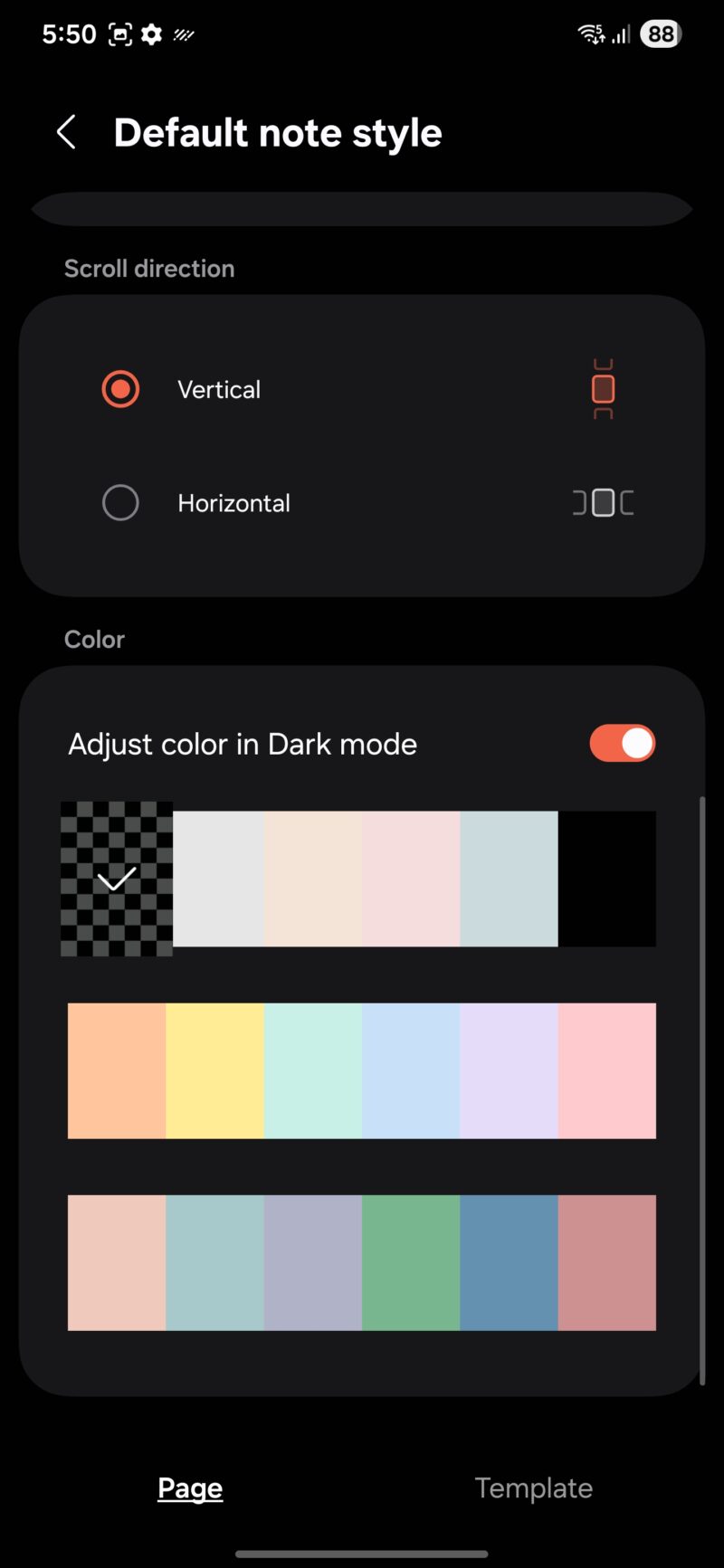
Task: Disable Adjust color in Dark mode
Action: click(622, 743)
